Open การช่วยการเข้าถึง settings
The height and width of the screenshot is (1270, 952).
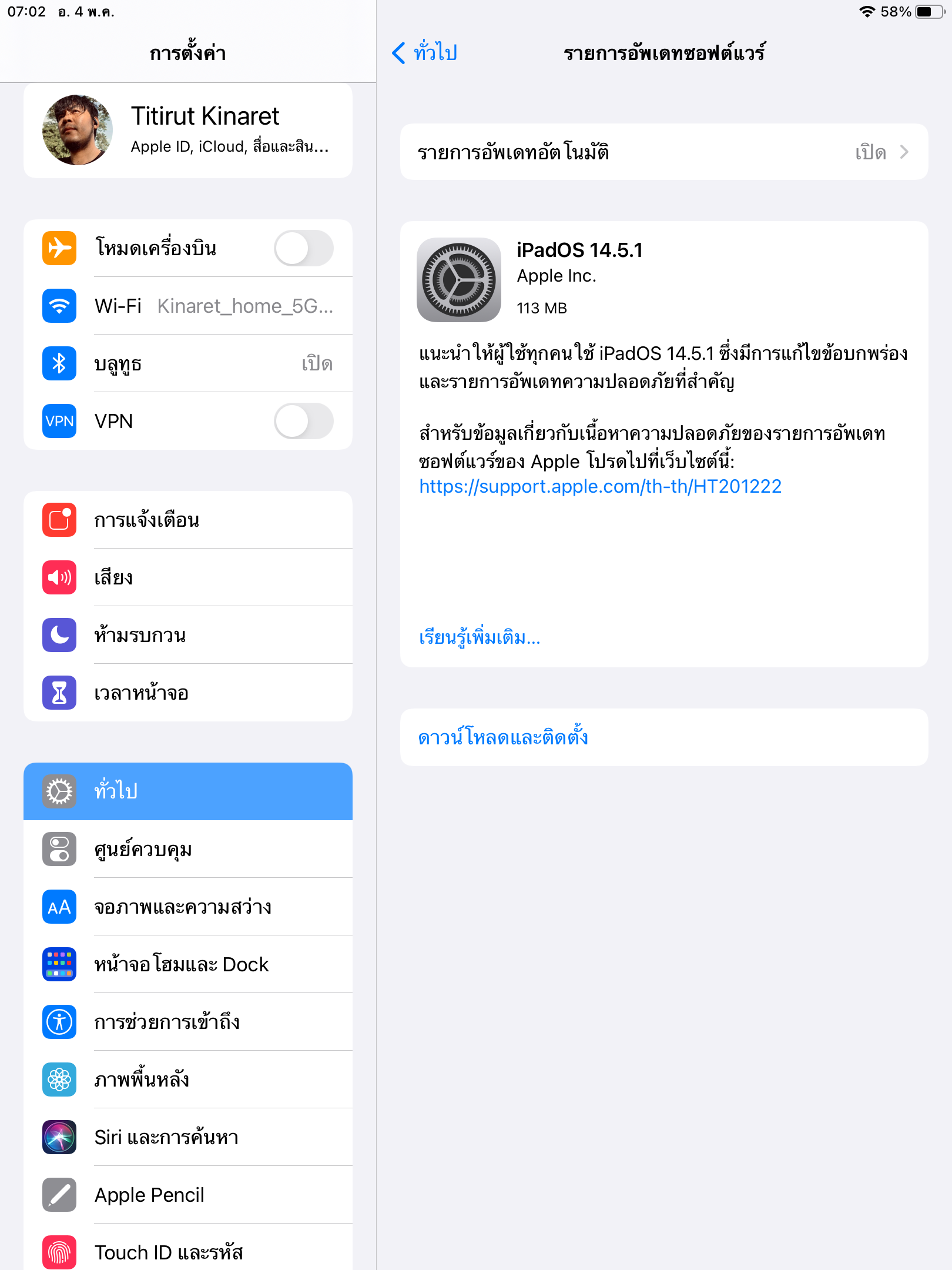click(188, 1022)
